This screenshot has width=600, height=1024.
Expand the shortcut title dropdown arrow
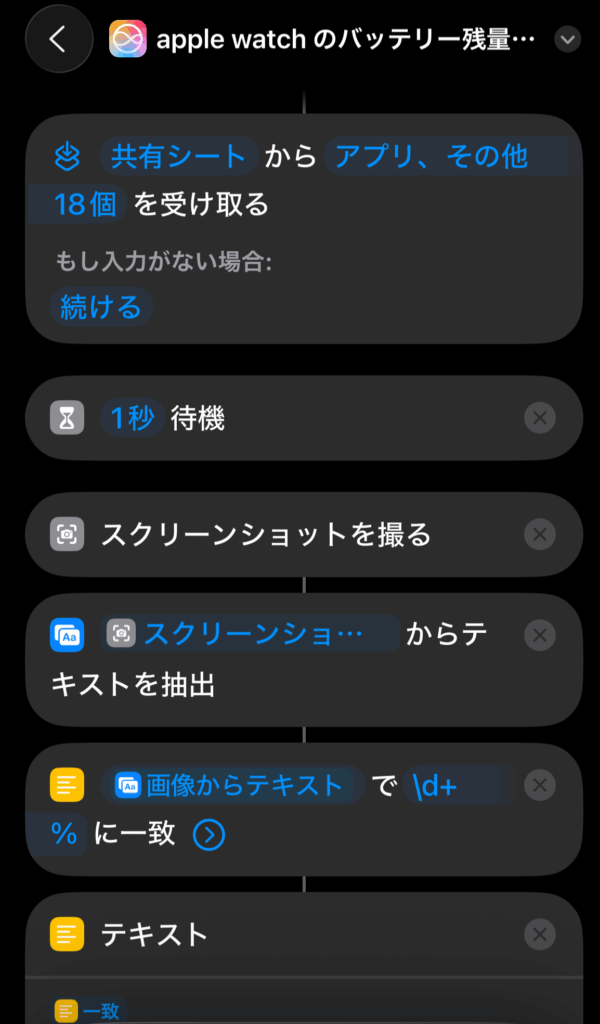click(568, 40)
